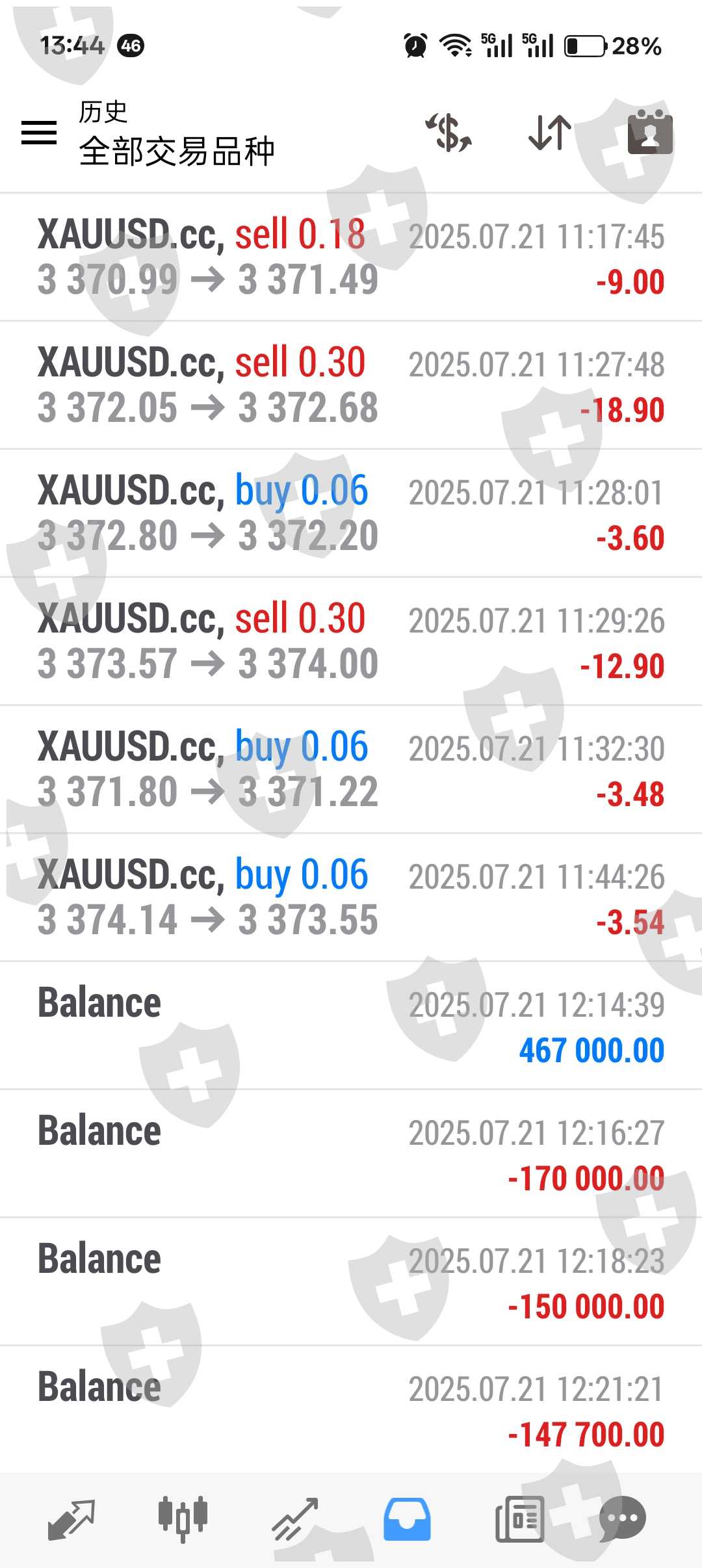The width and height of the screenshot is (702, 1568).
Task: Open the 467 000.00 balance entry
Action: point(351,1026)
